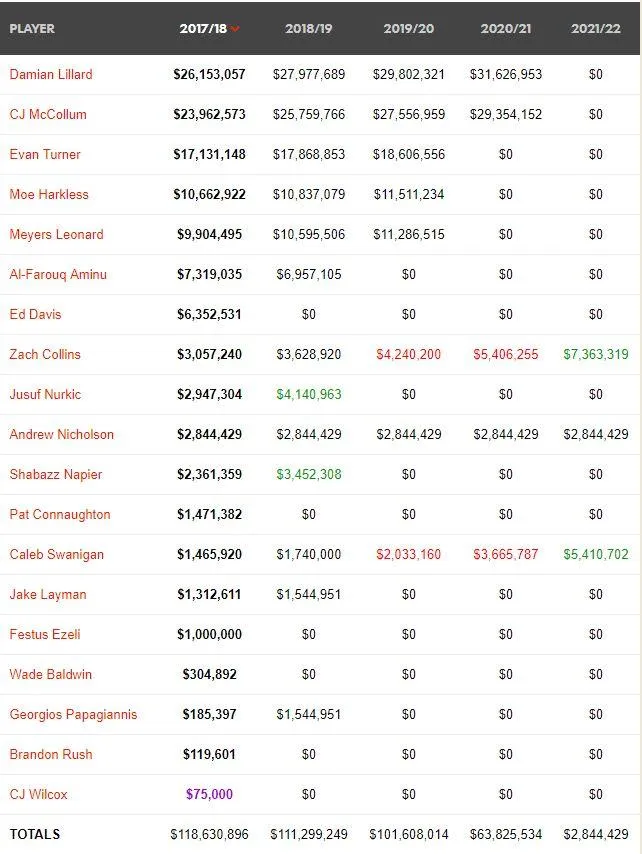Open Caleb Swanigan's contract page
642x854 pixels.
[x=56, y=554]
